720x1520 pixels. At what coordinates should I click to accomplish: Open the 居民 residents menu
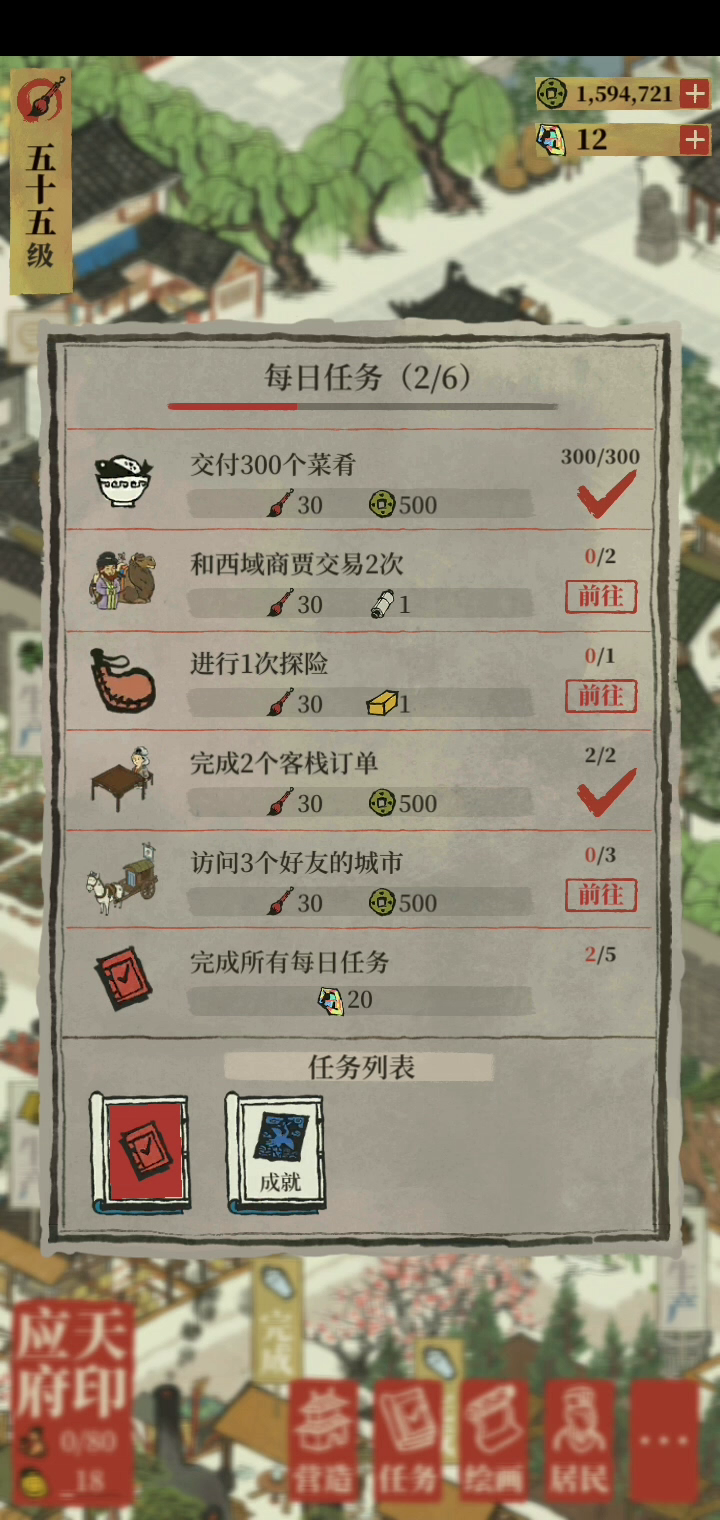coord(580,1441)
